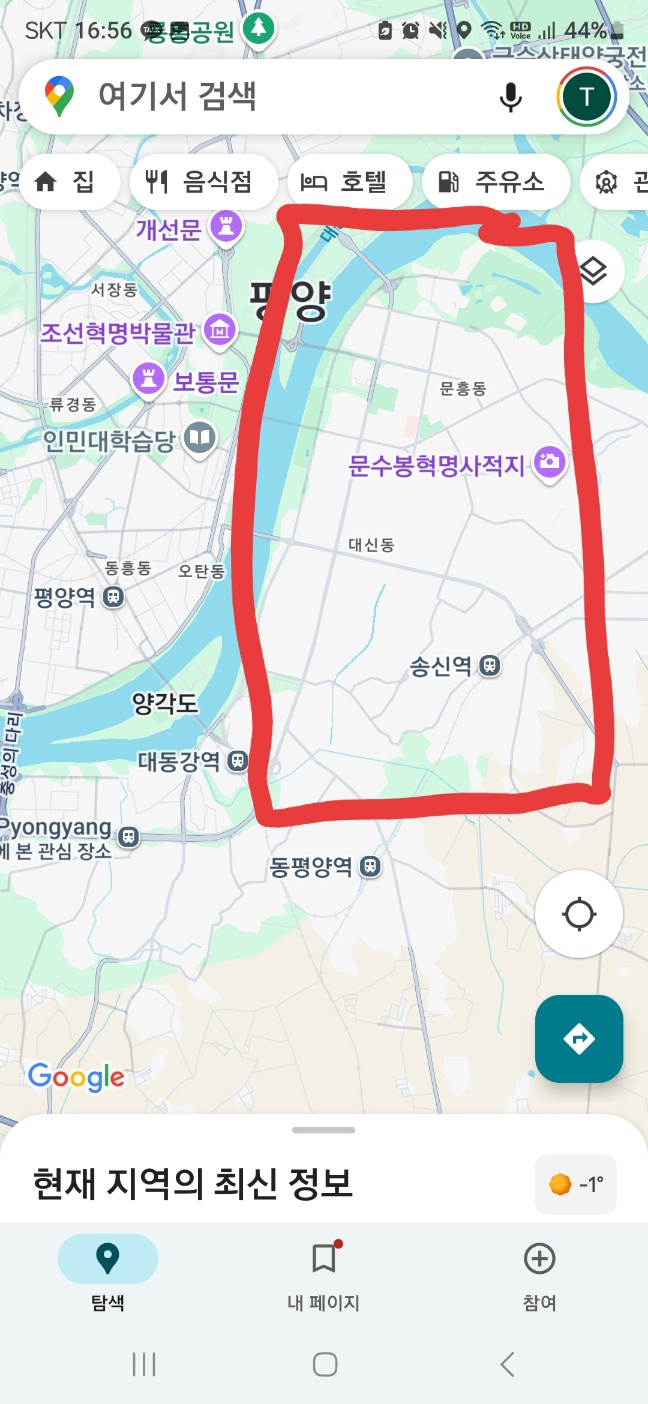Open the -1° weather chip

pyautogui.click(x=576, y=1185)
